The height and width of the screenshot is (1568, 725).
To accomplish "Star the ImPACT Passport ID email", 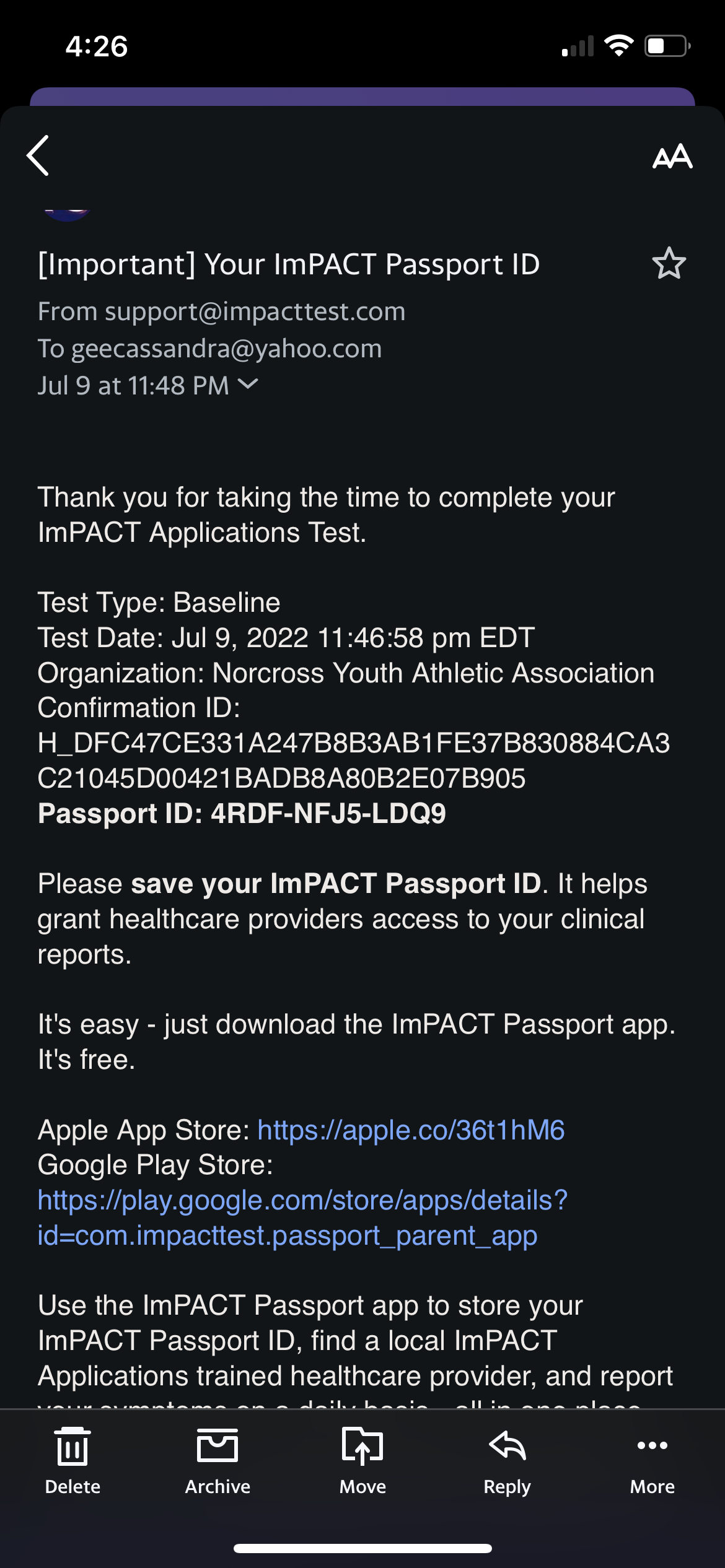I will 669,263.
